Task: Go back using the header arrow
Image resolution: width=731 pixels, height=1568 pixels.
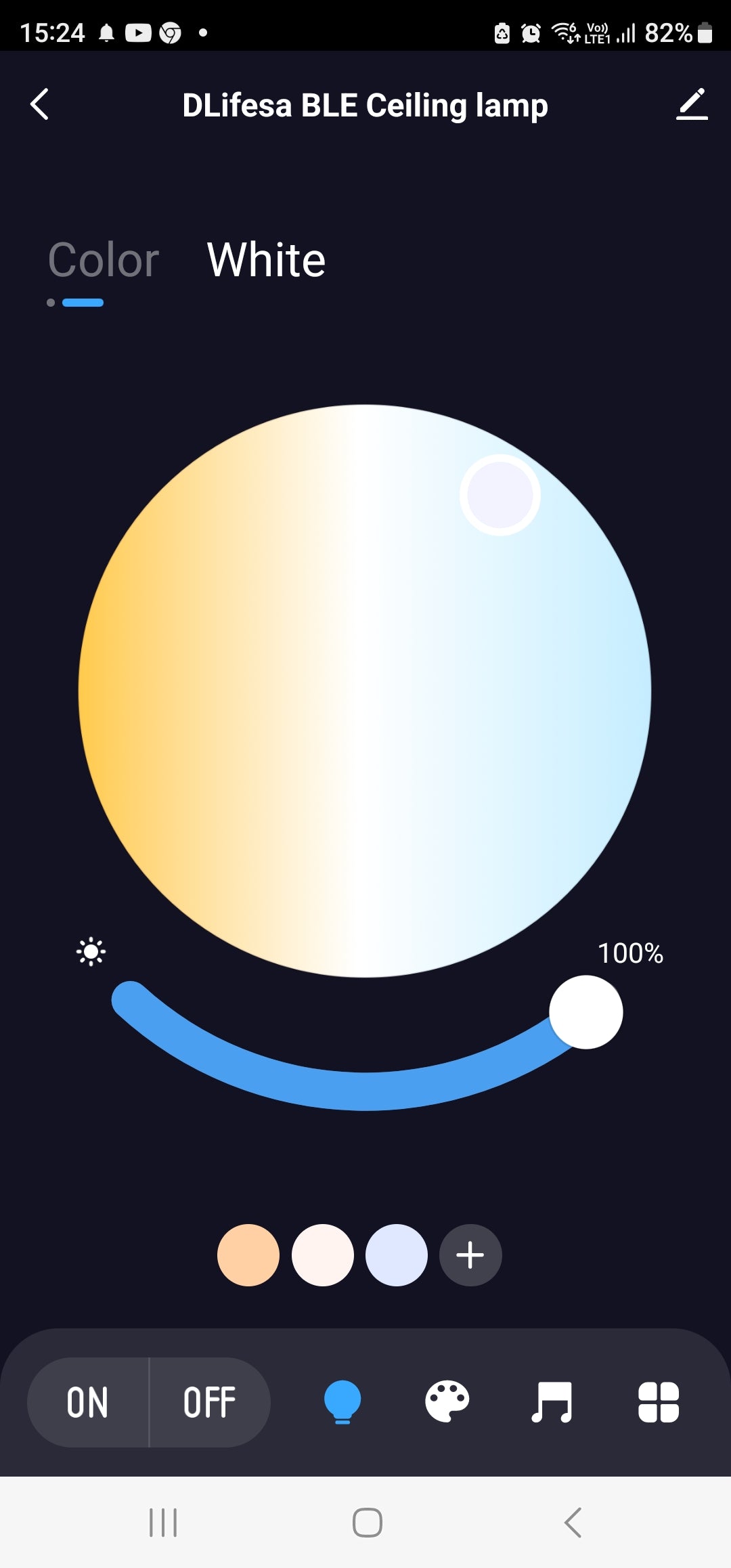Action: click(40, 105)
